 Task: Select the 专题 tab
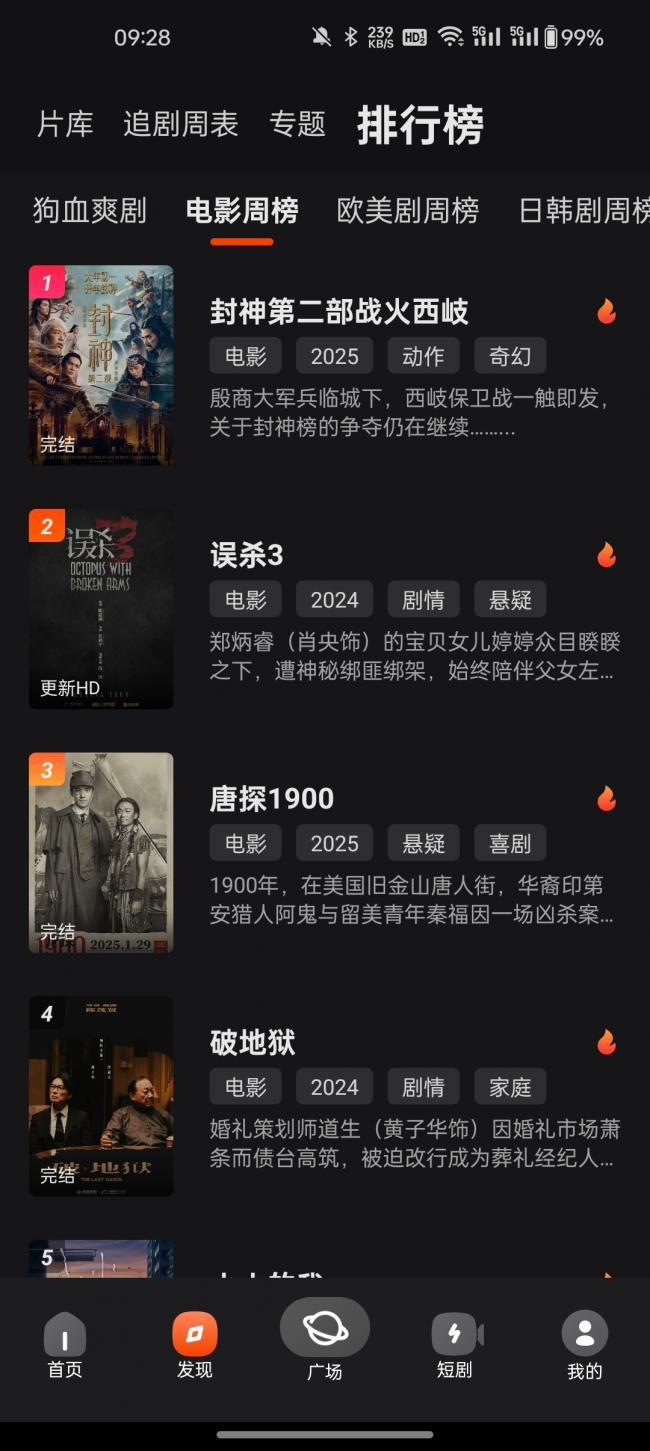pyautogui.click(x=297, y=124)
